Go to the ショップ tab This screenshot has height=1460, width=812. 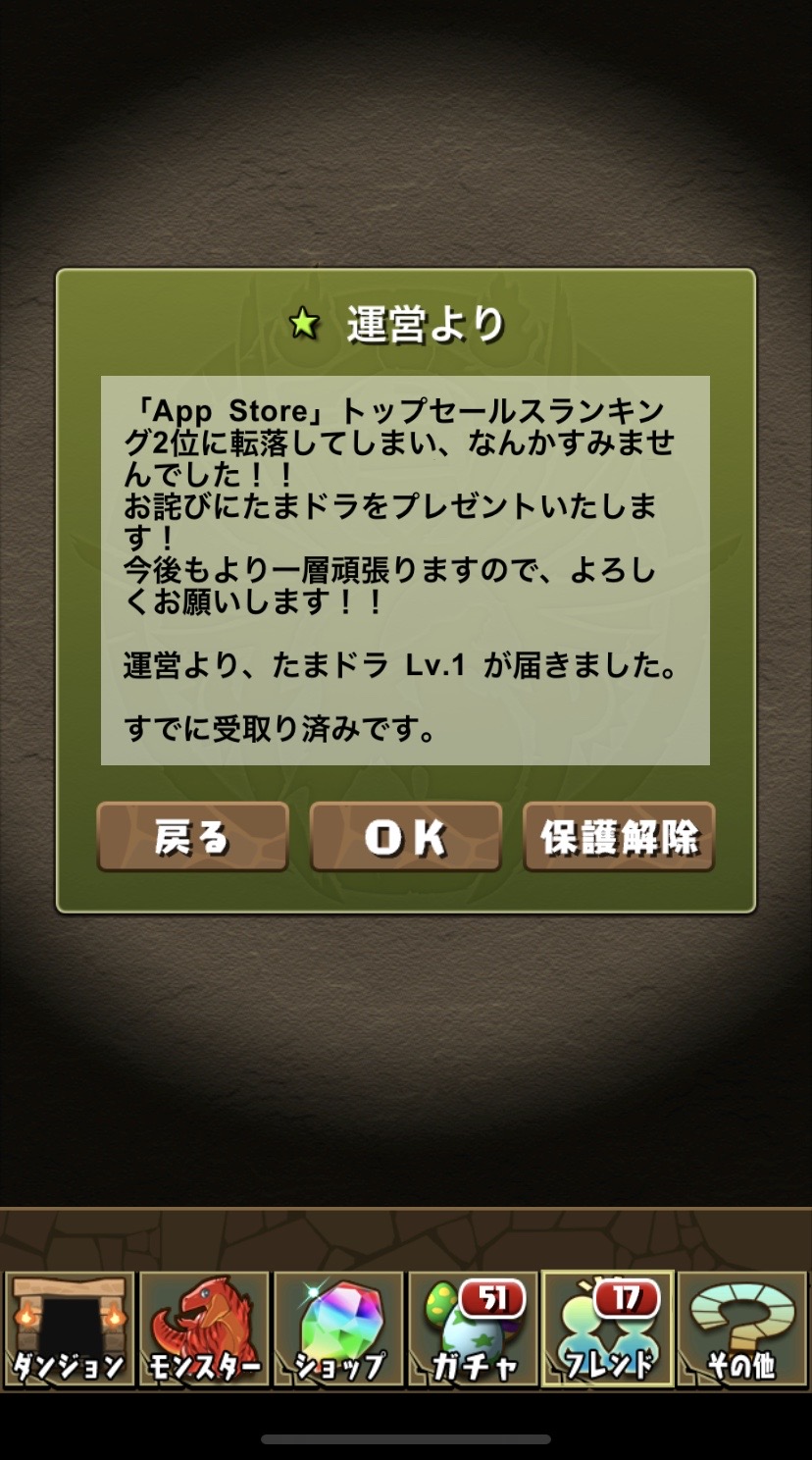(338, 1330)
